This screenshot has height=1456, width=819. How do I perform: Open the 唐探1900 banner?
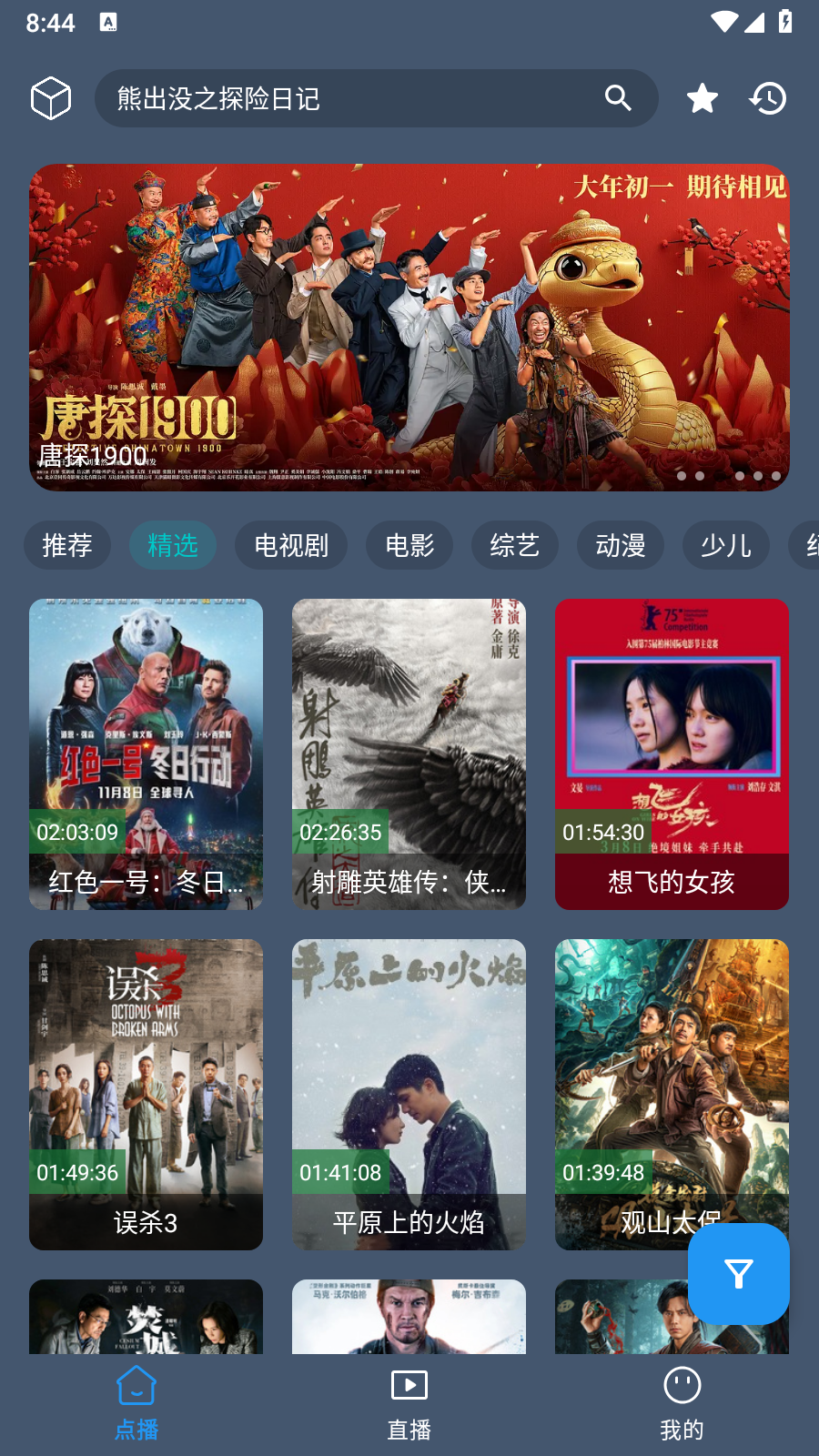(x=409, y=328)
